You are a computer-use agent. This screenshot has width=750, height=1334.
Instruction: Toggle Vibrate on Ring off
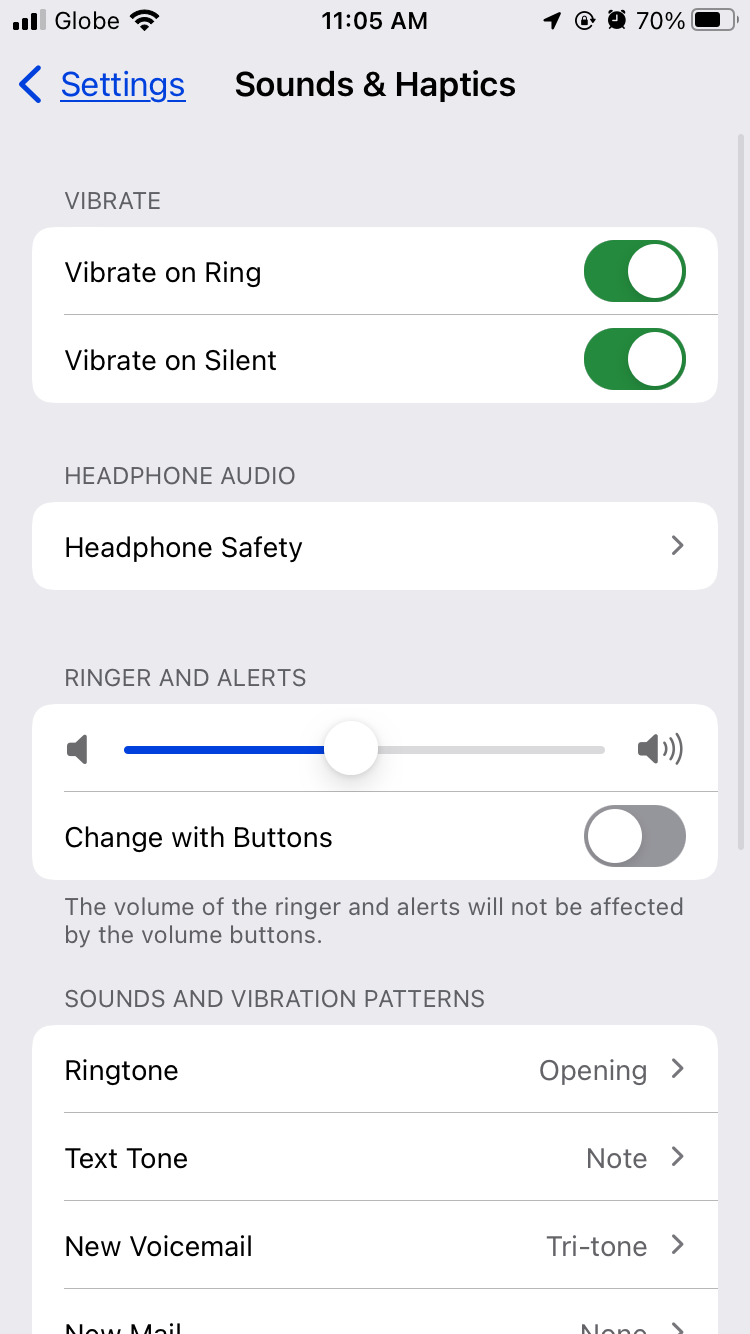[635, 271]
